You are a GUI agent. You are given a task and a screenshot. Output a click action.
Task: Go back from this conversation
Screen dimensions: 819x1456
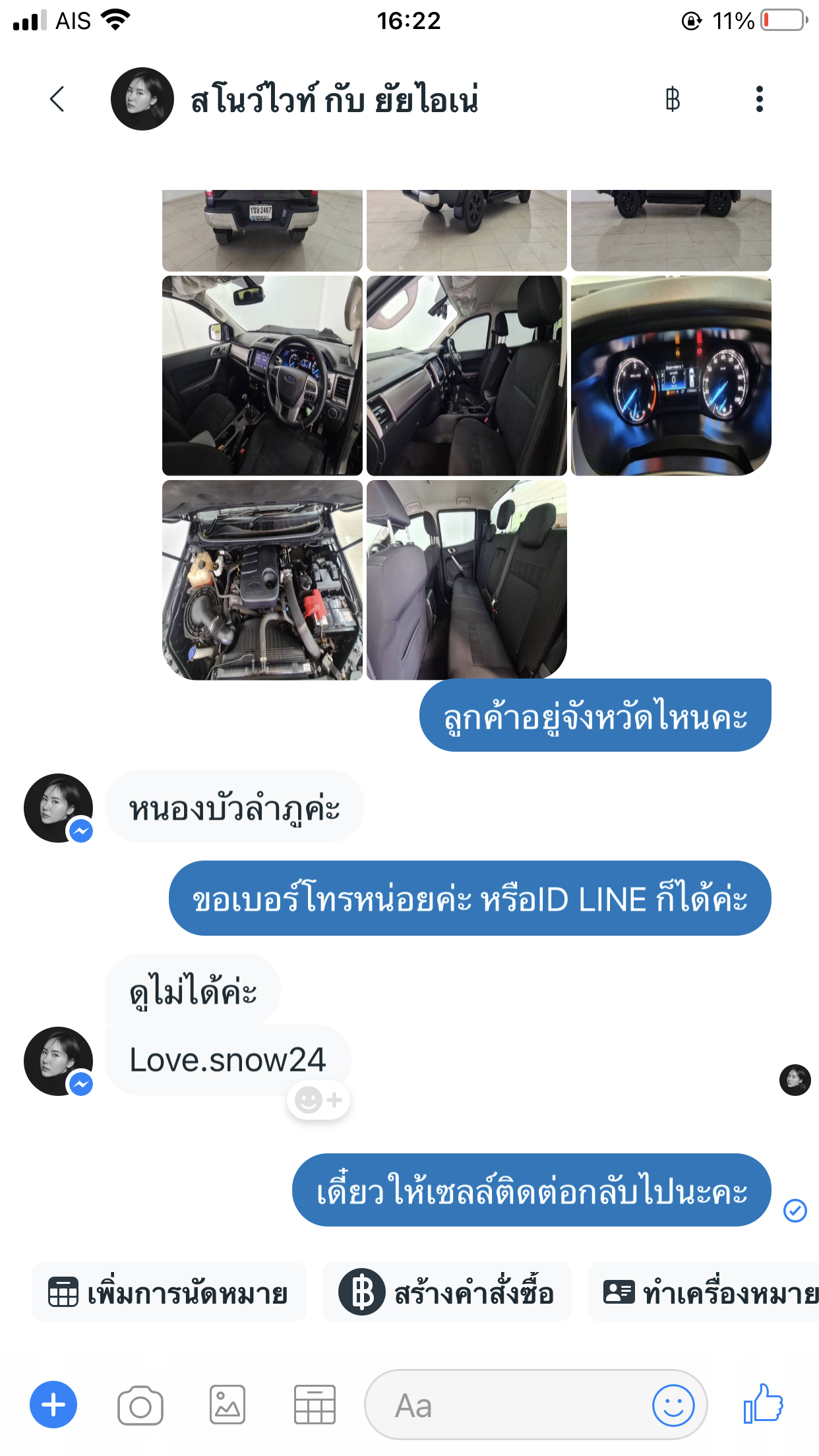[57, 100]
